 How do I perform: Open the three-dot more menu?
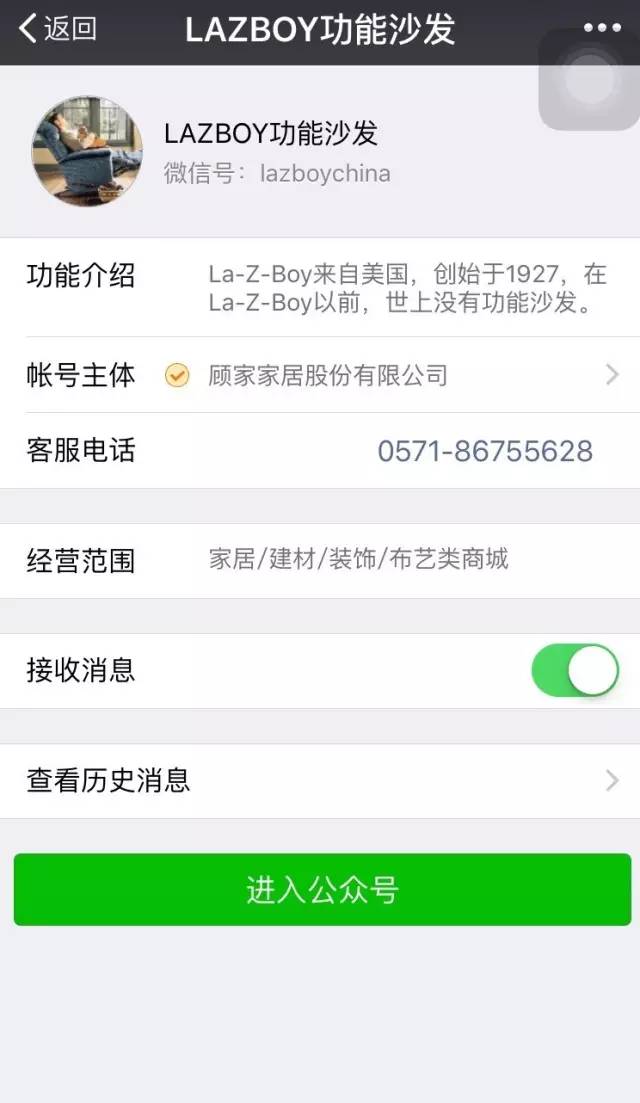(x=602, y=28)
